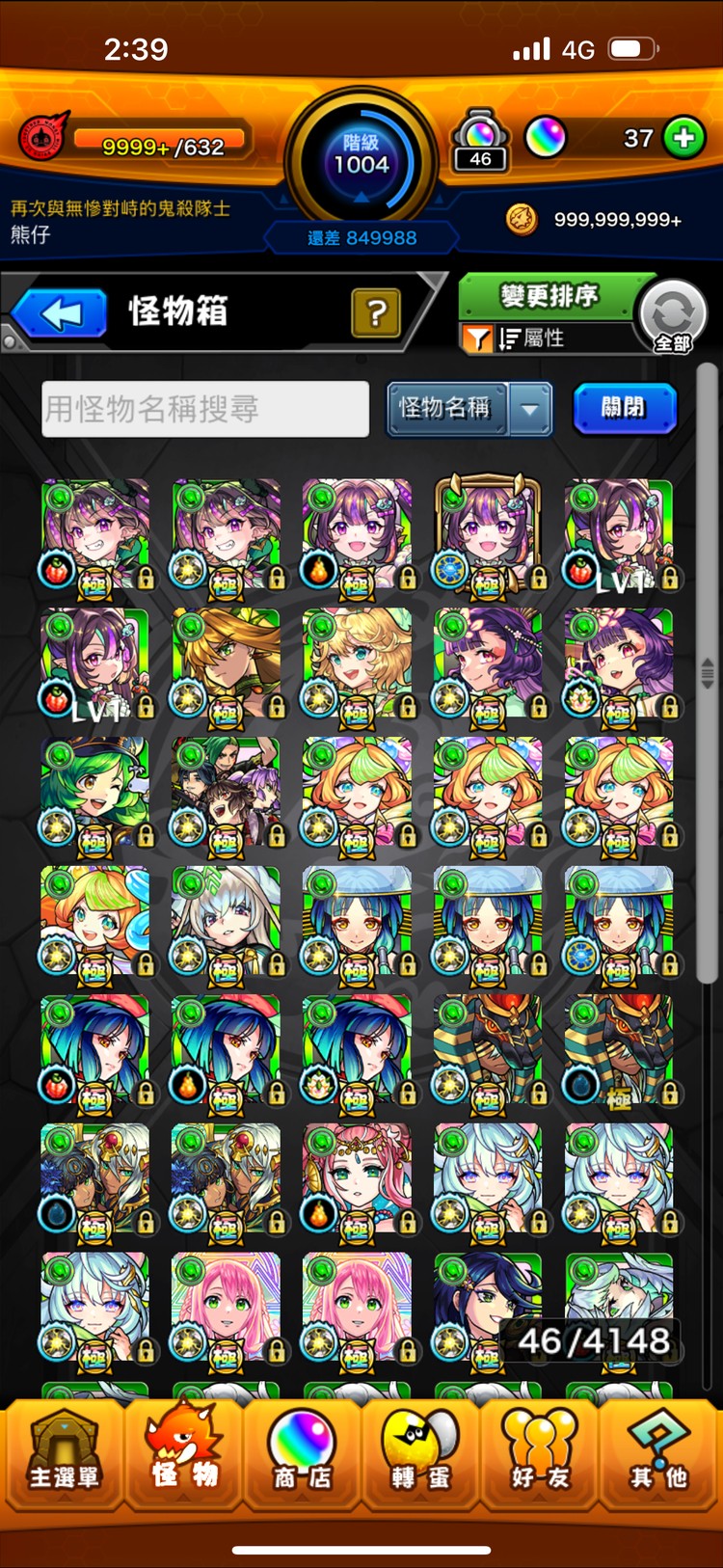Switch to the 怪物 tab

tap(183, 1455)
